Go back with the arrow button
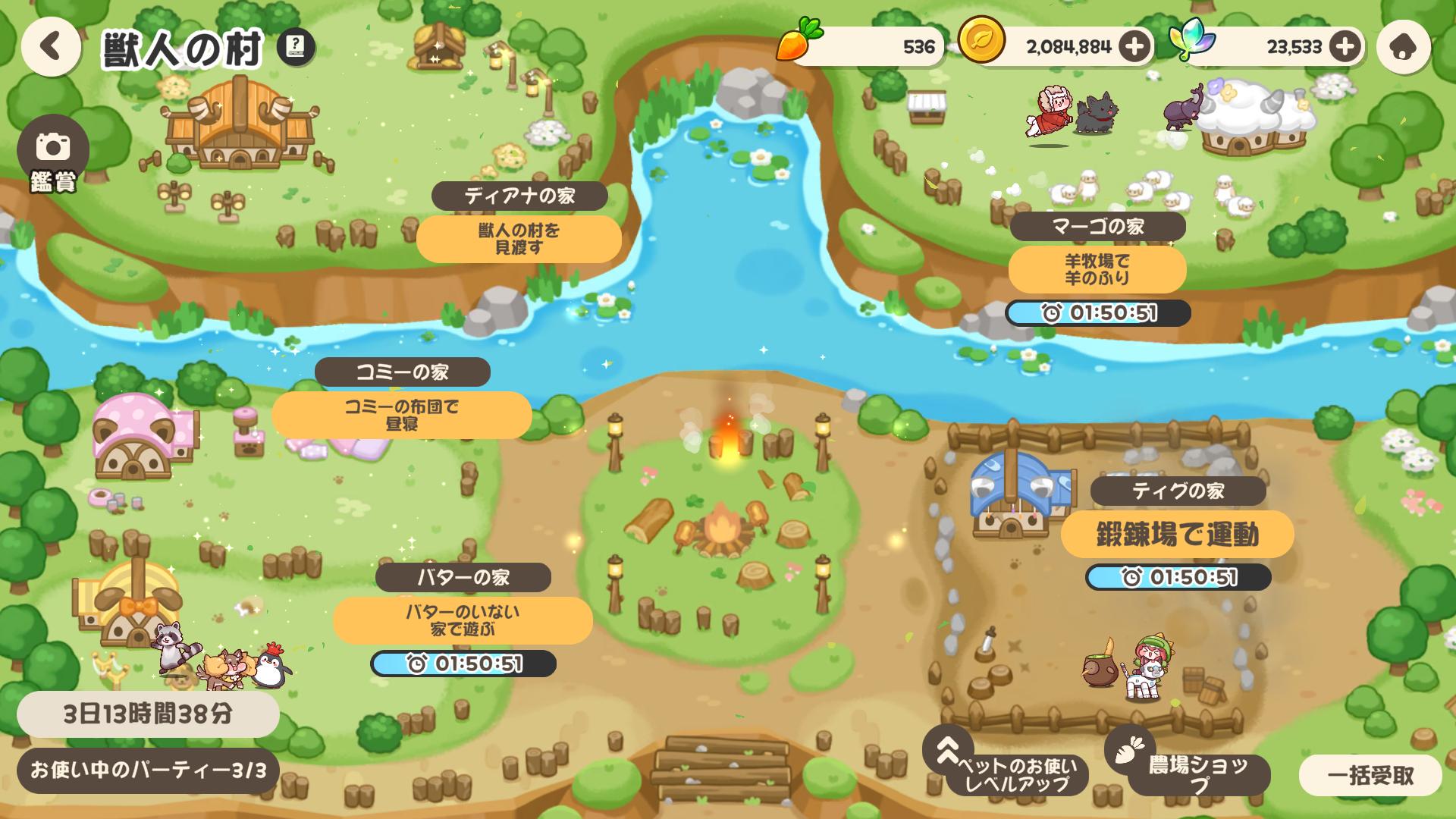1456x819 pixels. (51, 47)
